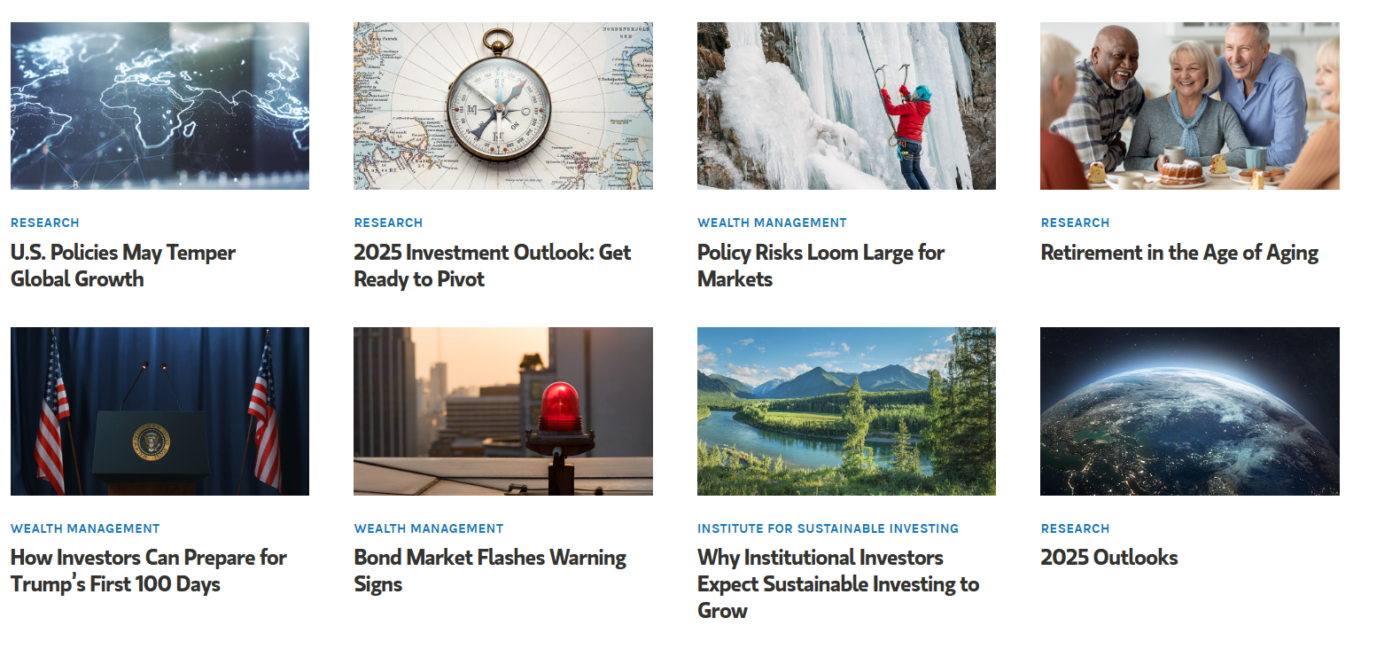Open the Earth image for 2025 Outlooks
Viewport: 1400px width, 657px height.
[x=1189, y=411]
